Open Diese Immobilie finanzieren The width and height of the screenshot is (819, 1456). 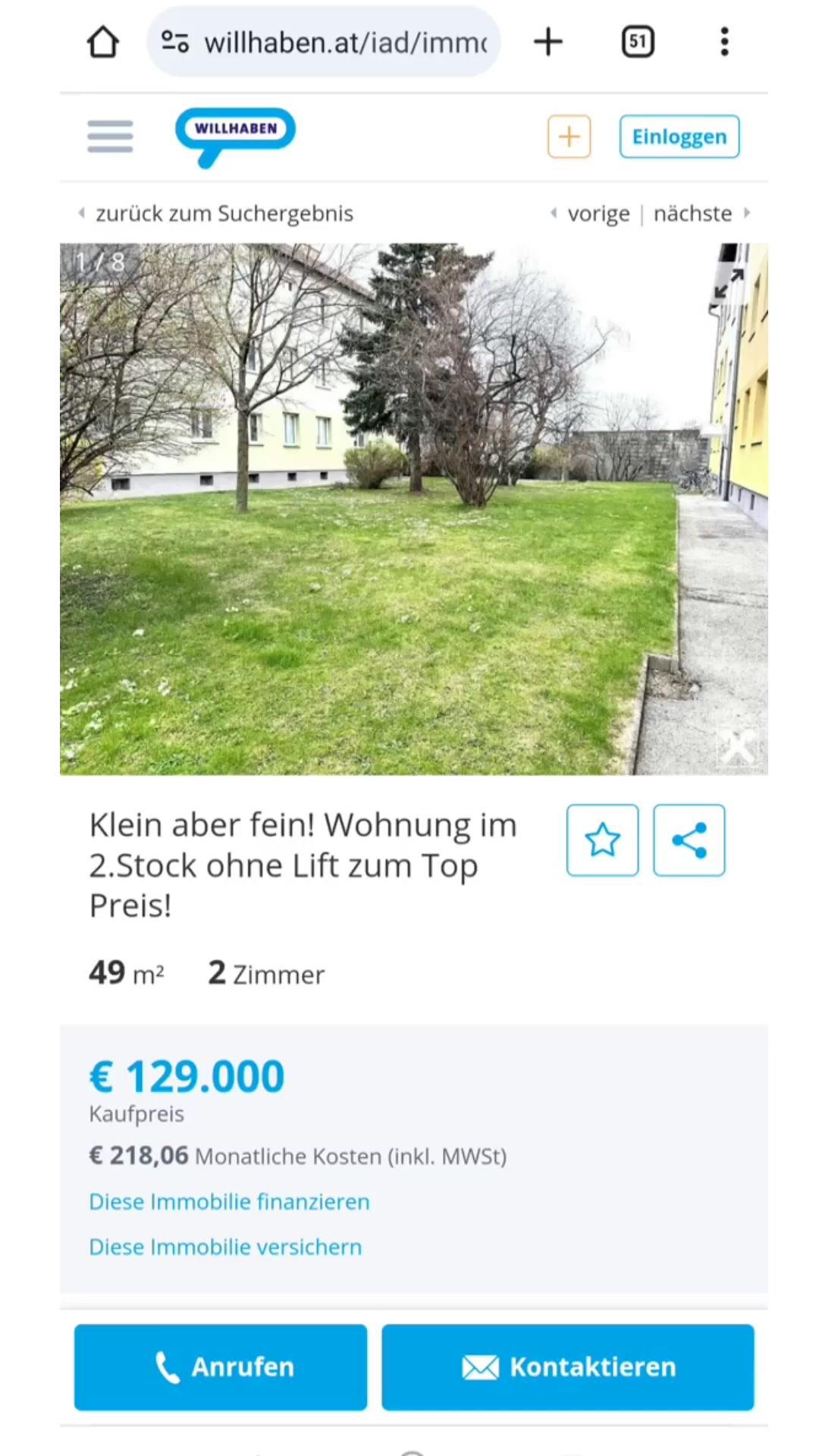coord(229,1201)
